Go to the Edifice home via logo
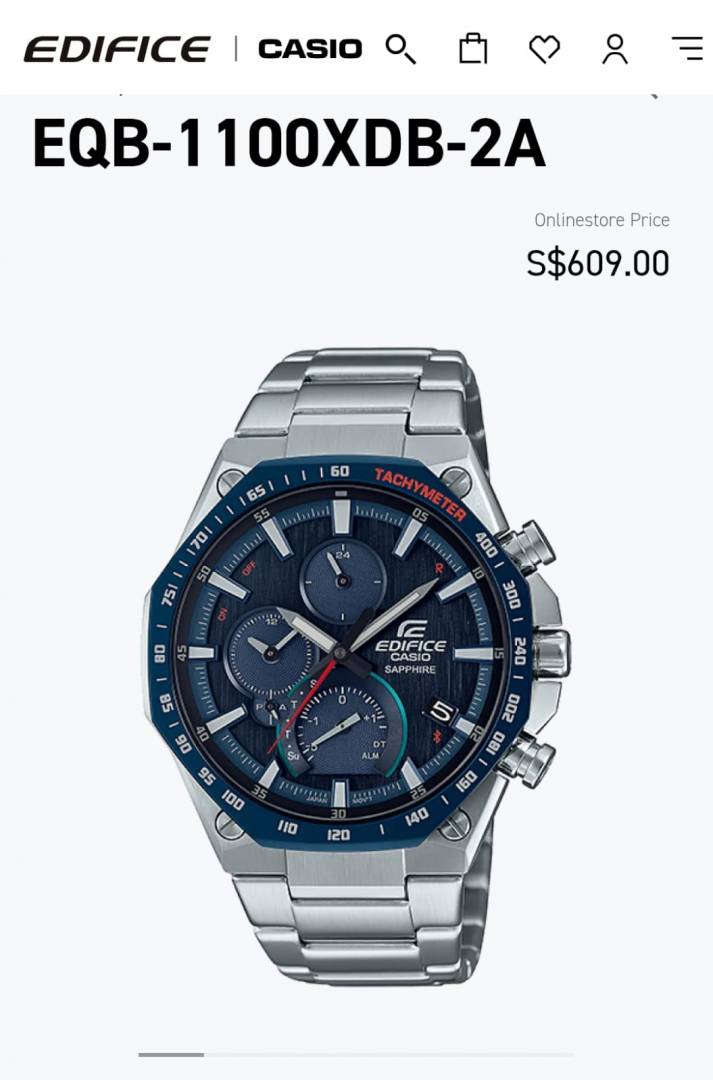This screenshot has height=1080, width=713. (x=117, y=48)
